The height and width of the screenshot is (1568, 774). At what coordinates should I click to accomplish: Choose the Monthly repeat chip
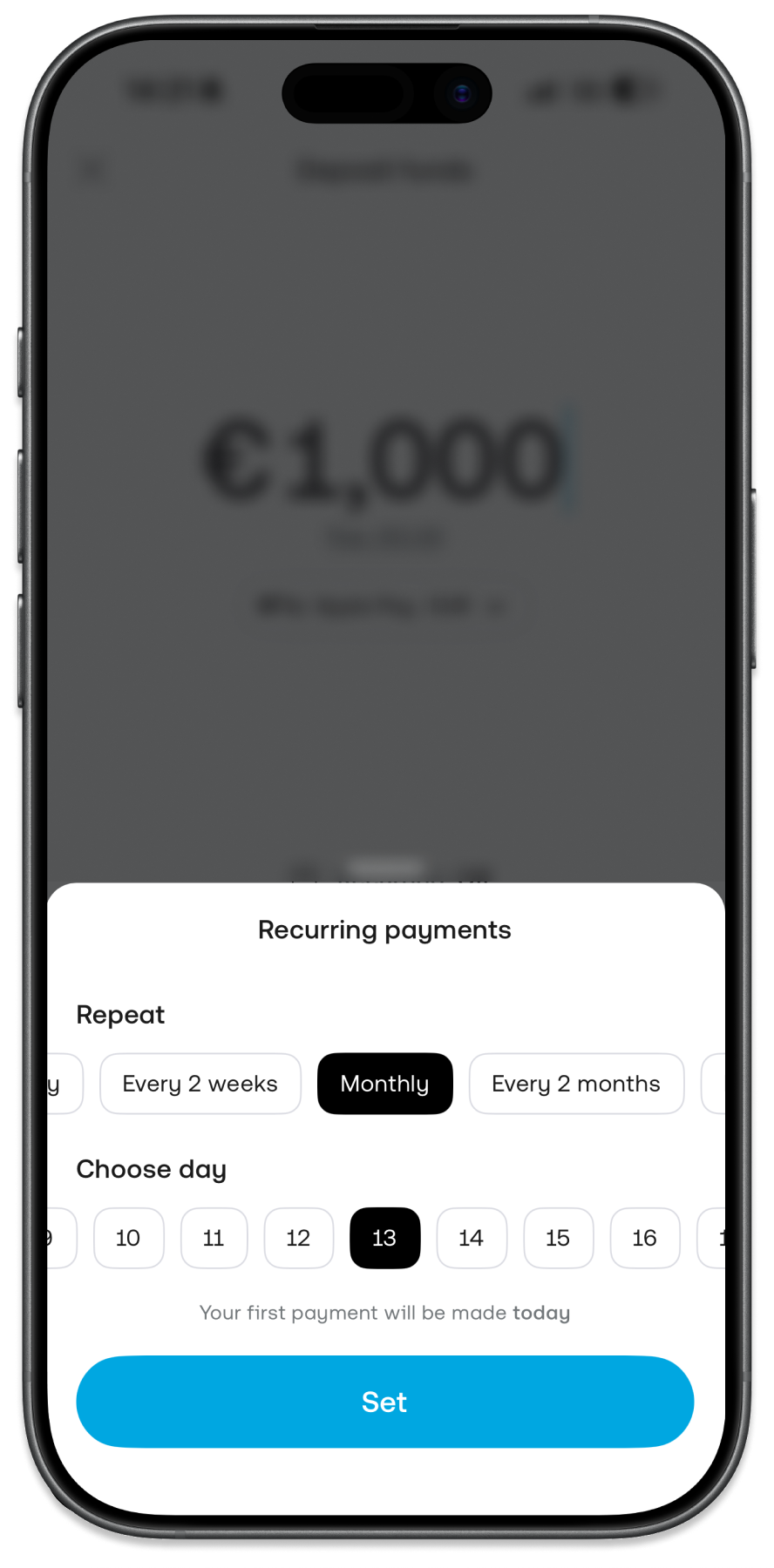click(x=384, y=1084)
